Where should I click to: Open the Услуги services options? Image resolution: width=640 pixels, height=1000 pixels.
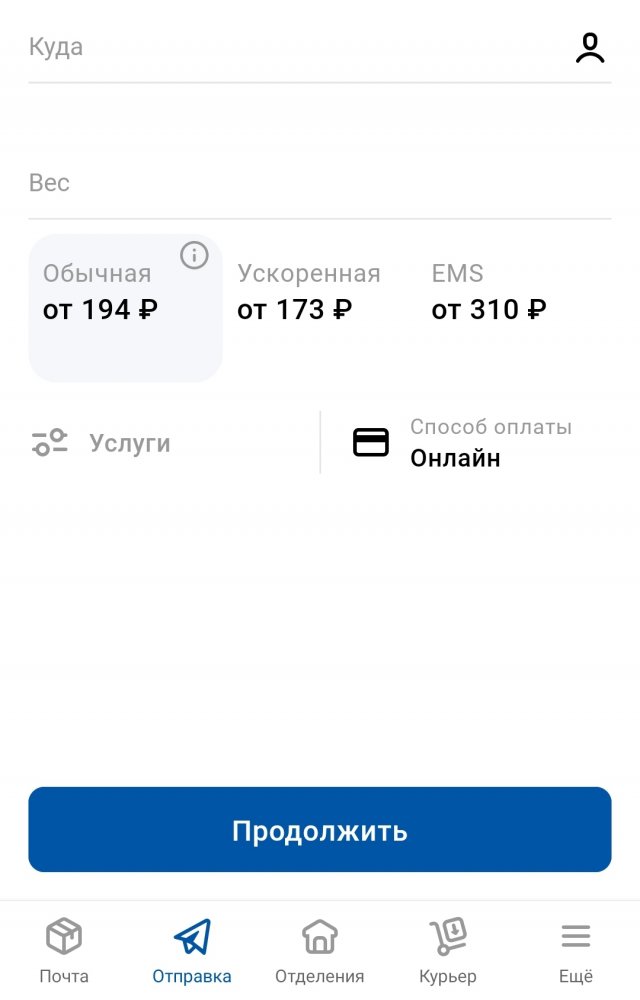coord(130,443)
